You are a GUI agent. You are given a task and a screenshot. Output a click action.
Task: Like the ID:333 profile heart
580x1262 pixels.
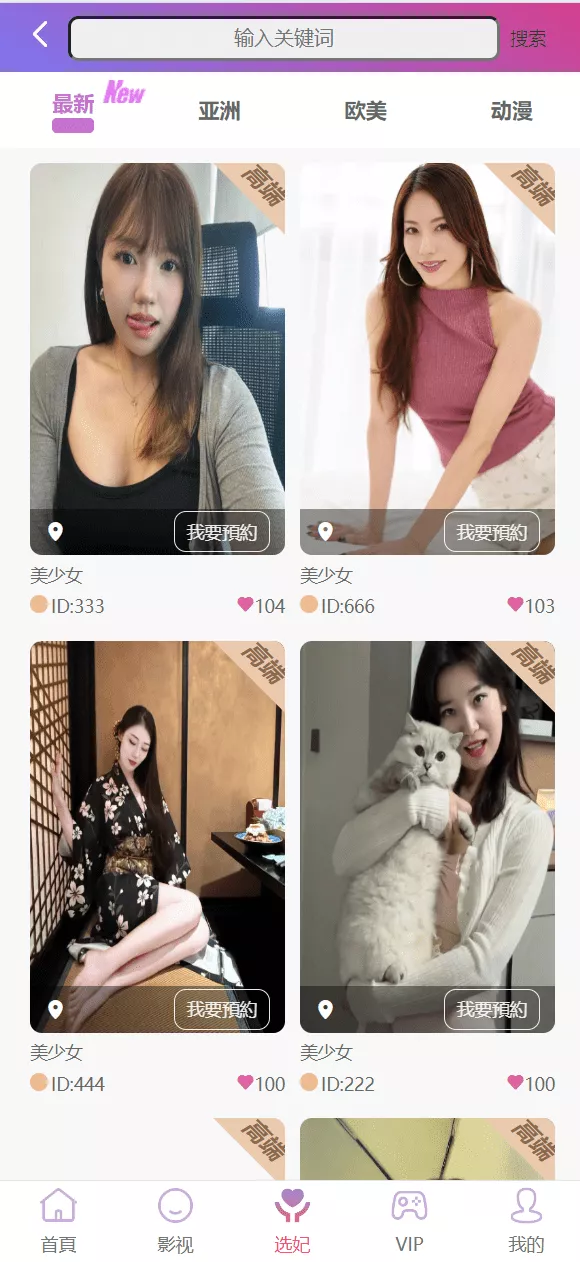(245, 604)
